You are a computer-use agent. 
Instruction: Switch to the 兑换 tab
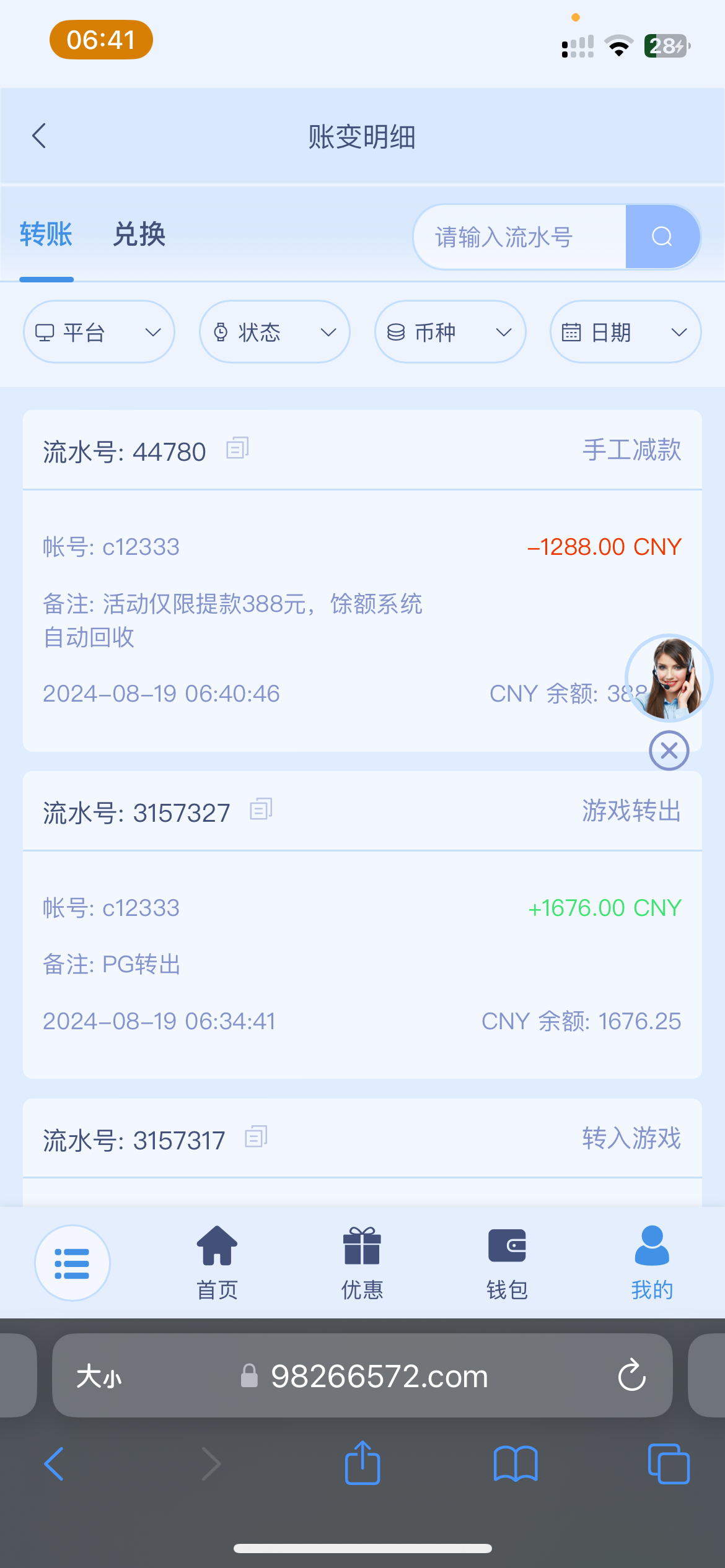[139, 235]
